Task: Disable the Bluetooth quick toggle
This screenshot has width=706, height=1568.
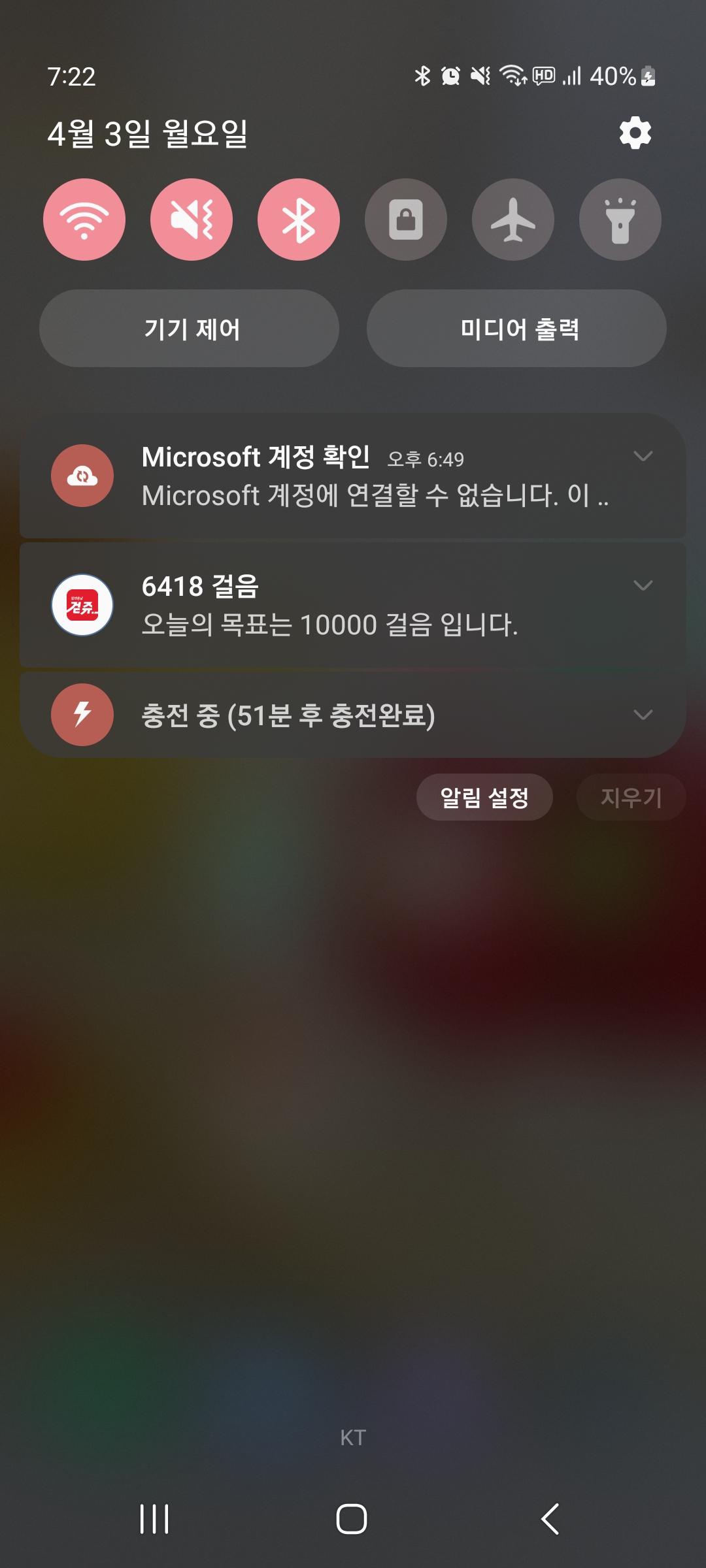Action: (299, 220)
